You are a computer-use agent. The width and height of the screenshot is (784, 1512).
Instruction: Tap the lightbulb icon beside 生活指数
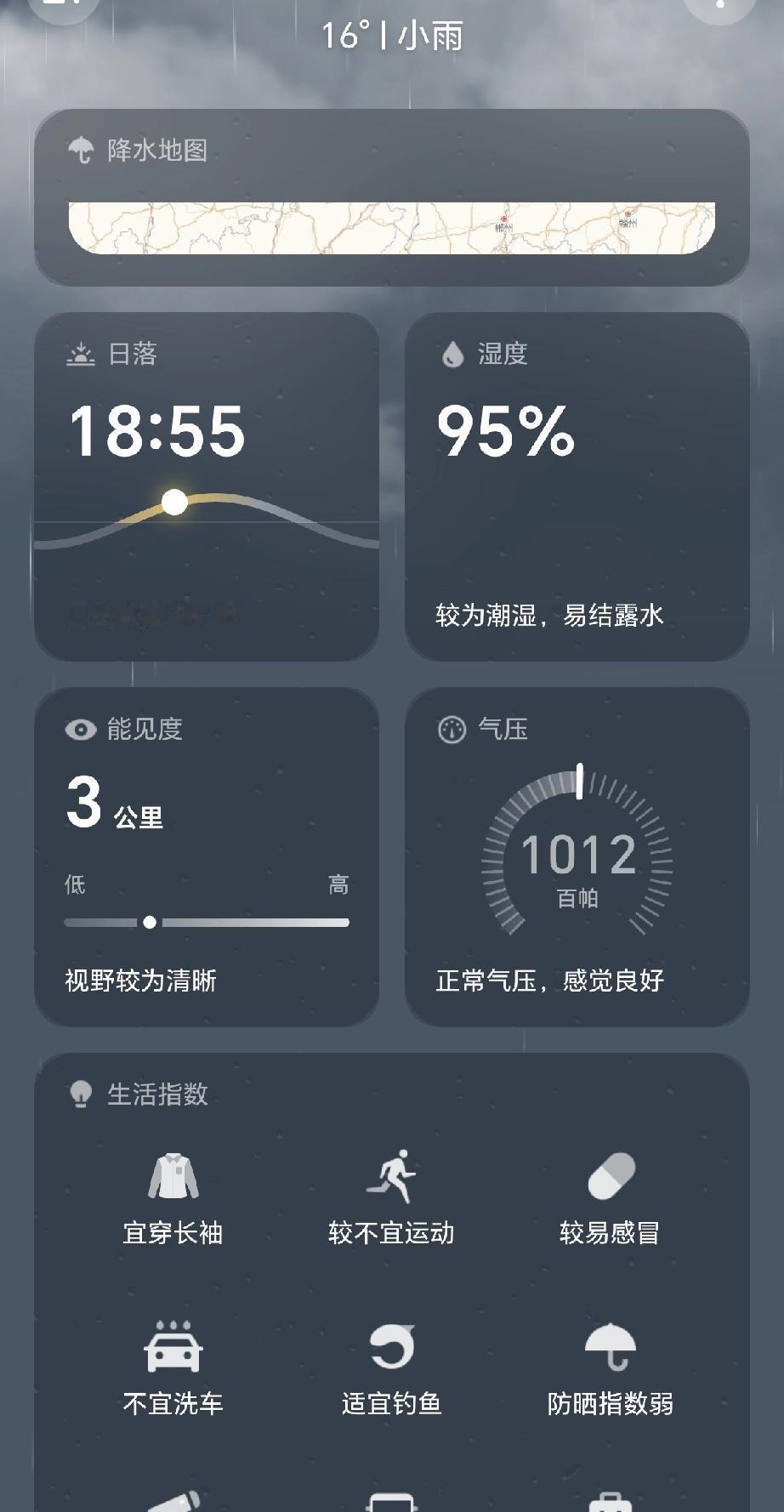(81, 1094)
